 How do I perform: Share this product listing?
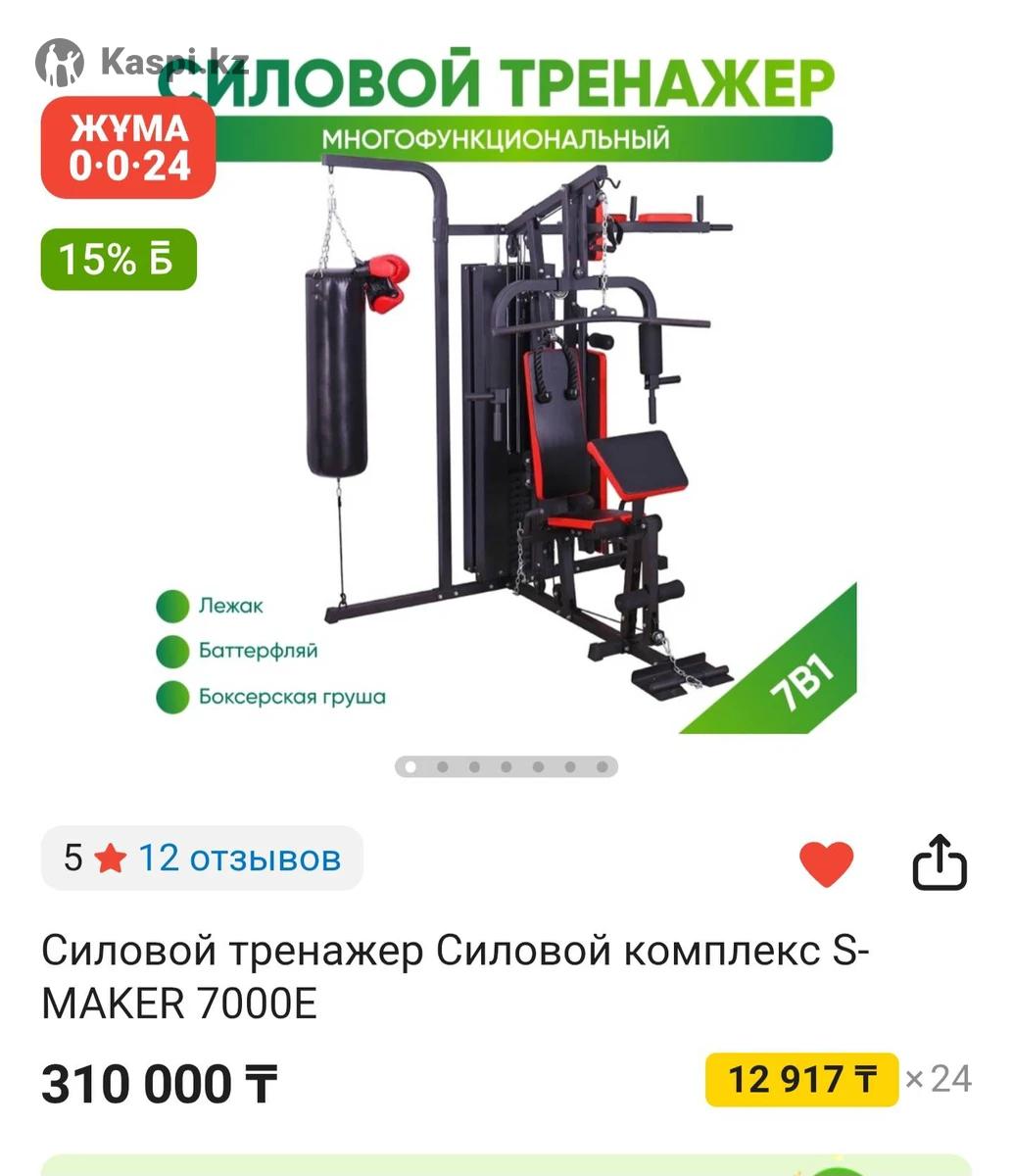939,862
